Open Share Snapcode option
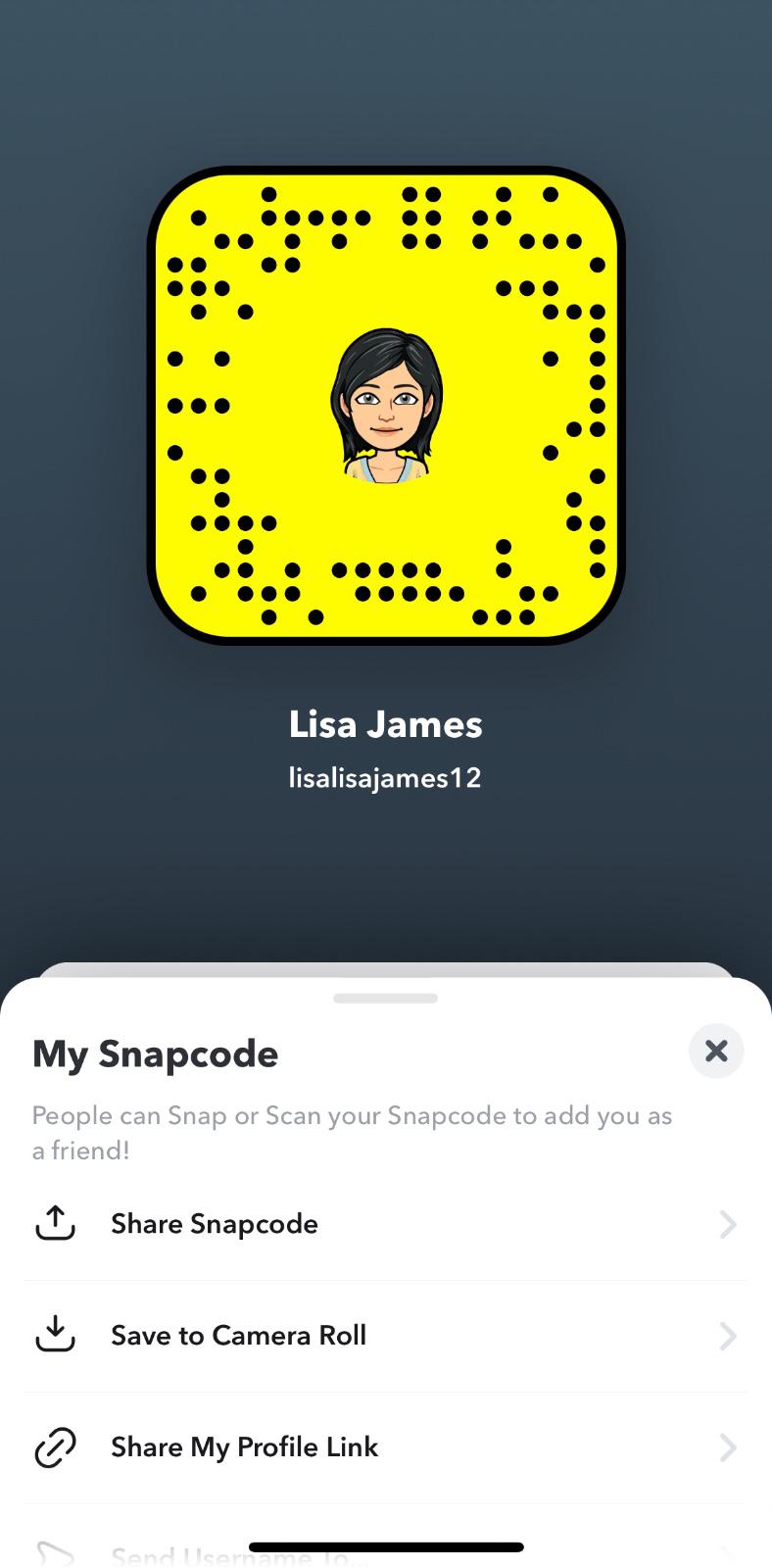Screen dimensions: 772x1568 (x=385, y=1224)
